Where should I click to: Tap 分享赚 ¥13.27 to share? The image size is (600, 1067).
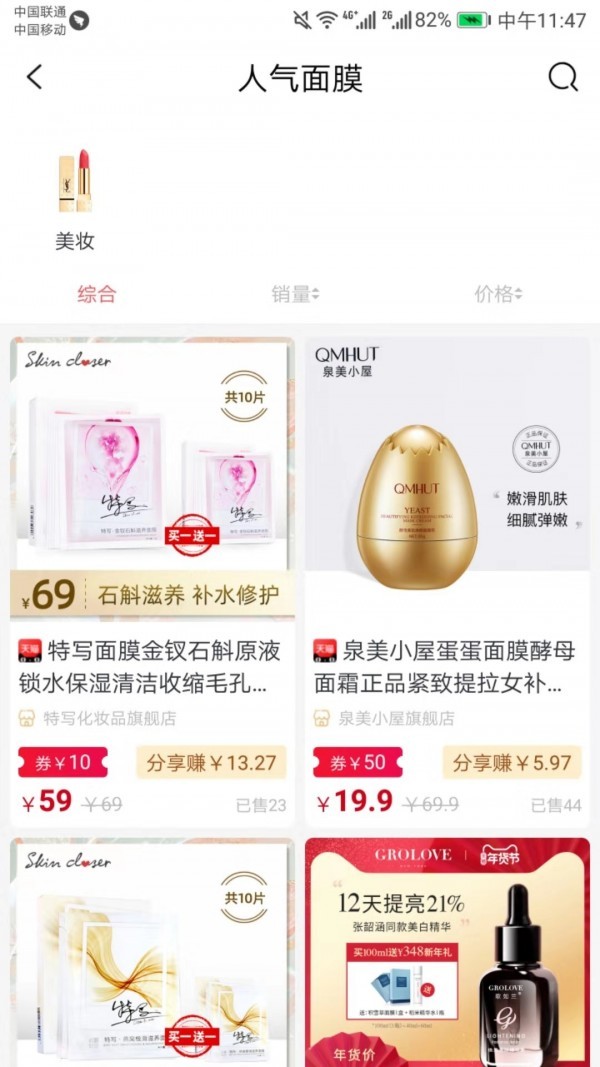(x=211, y=763)
